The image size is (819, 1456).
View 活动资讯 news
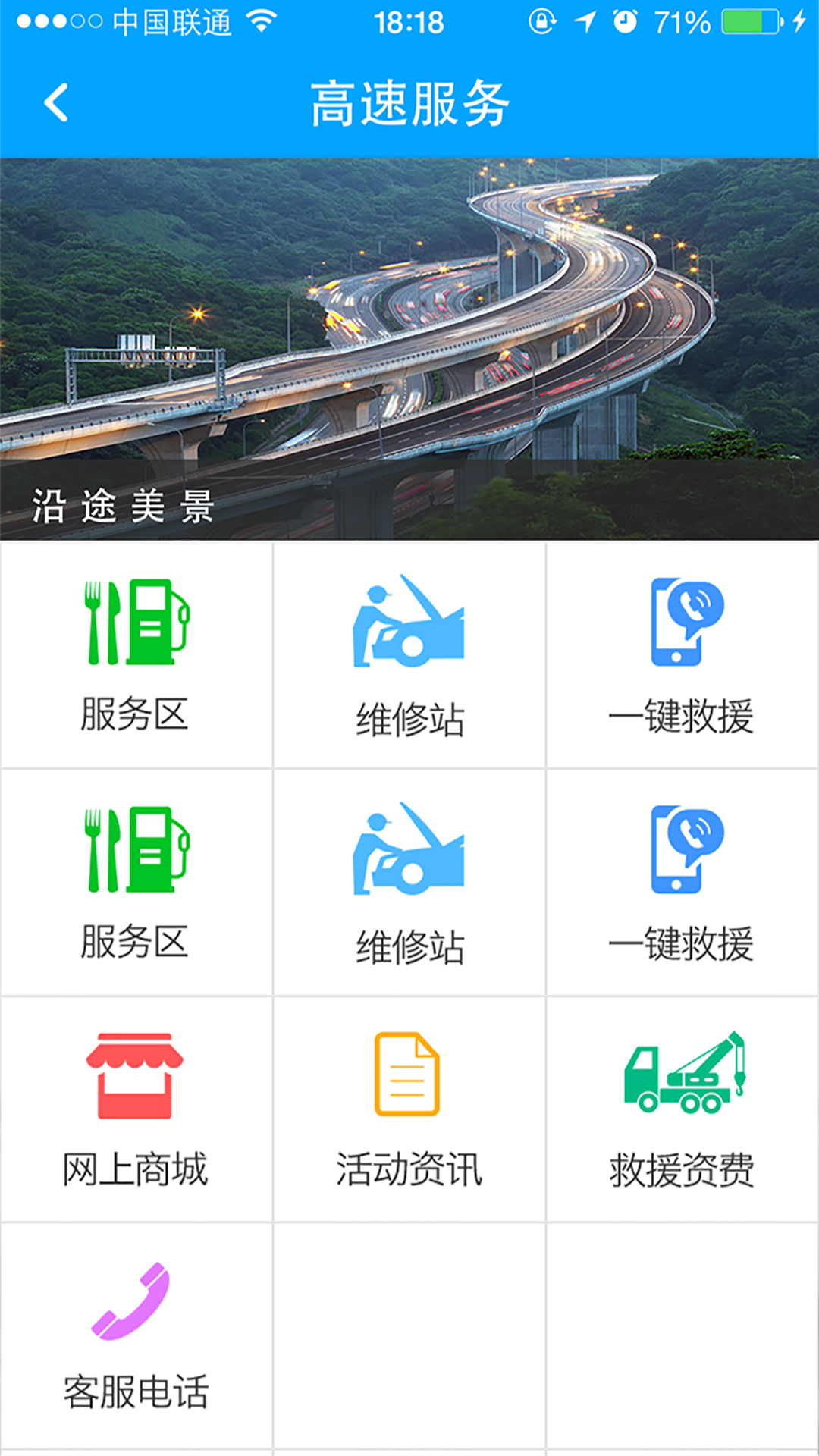[409, 1109]
